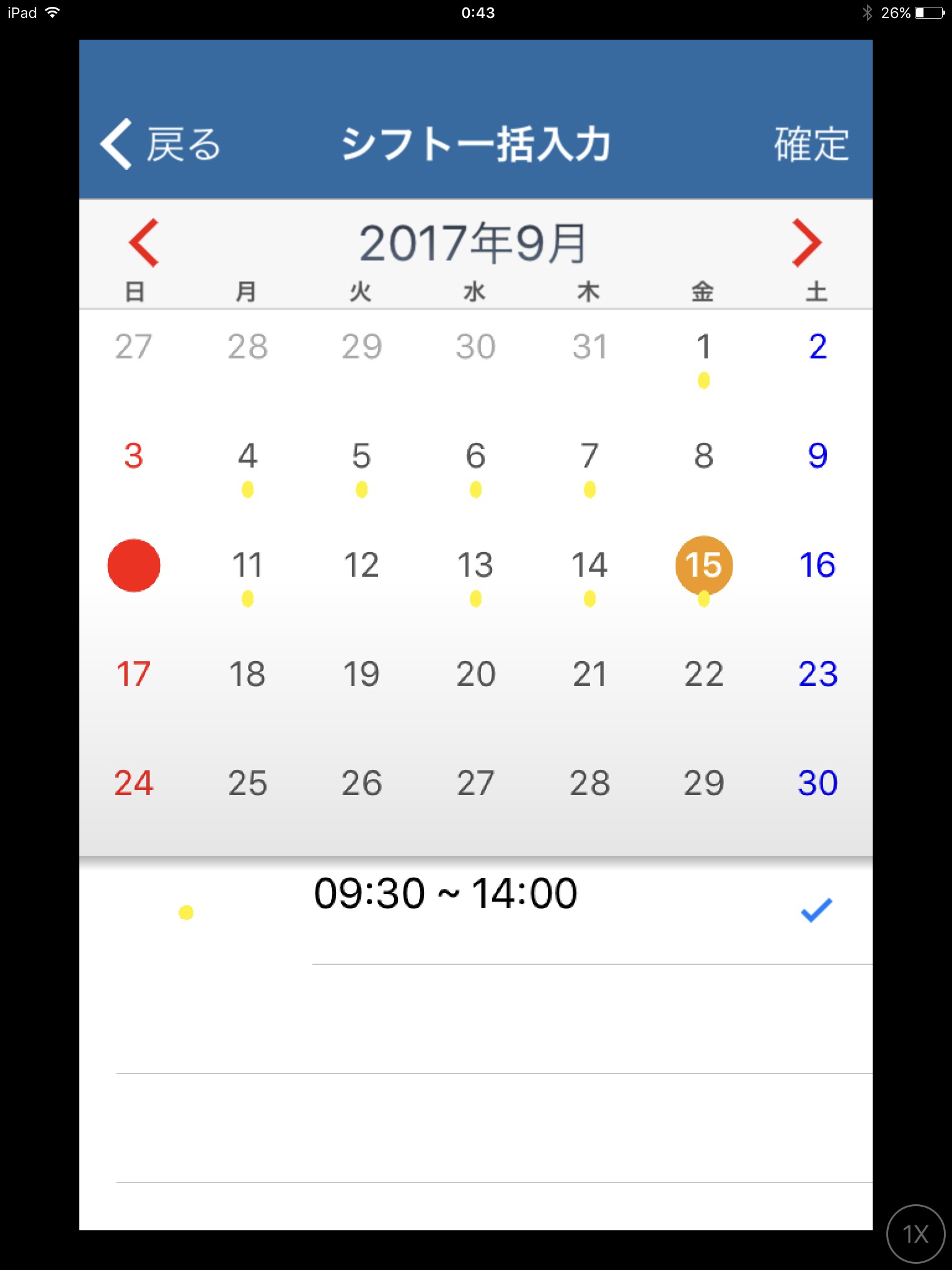Select September 1 on the calendar
The image size is (952, 1270).
(x=703, y=347)
